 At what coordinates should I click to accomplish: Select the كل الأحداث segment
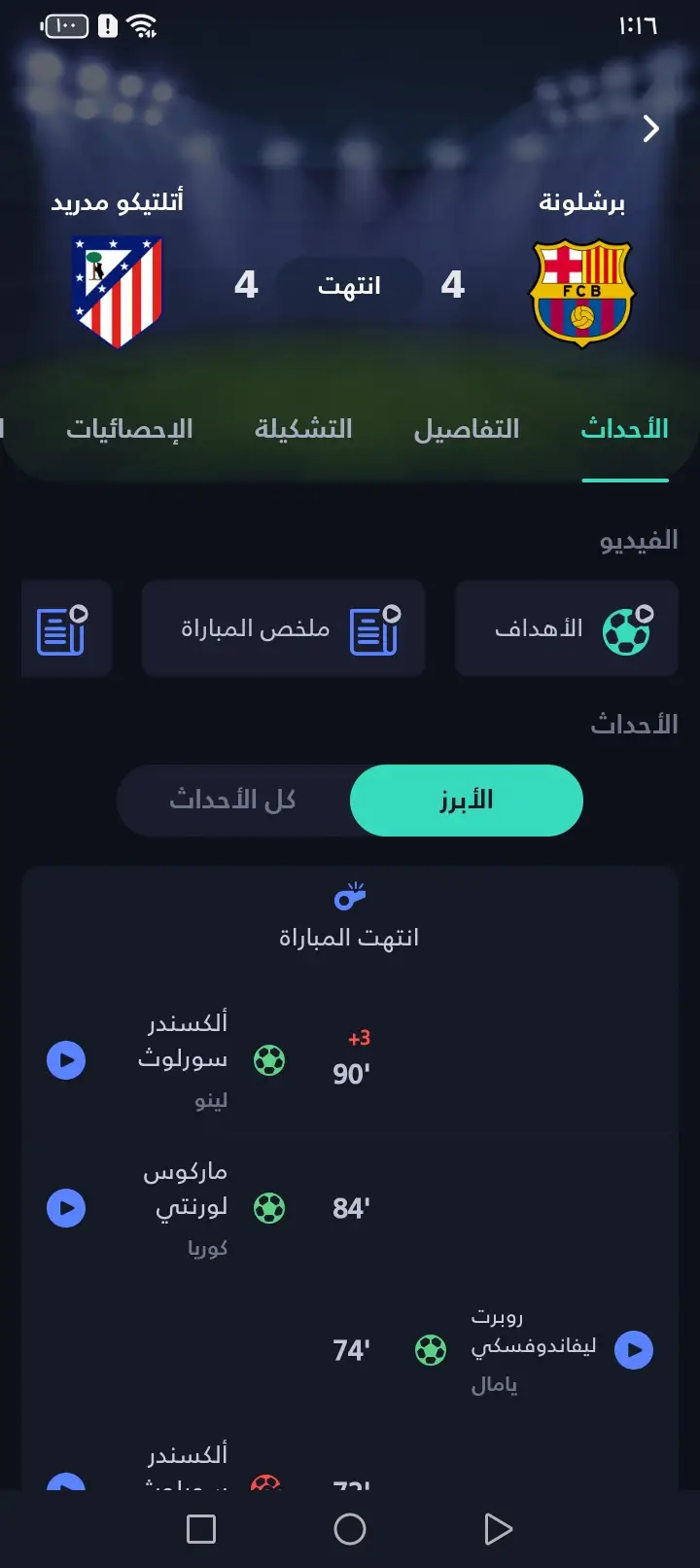point(233,801)
